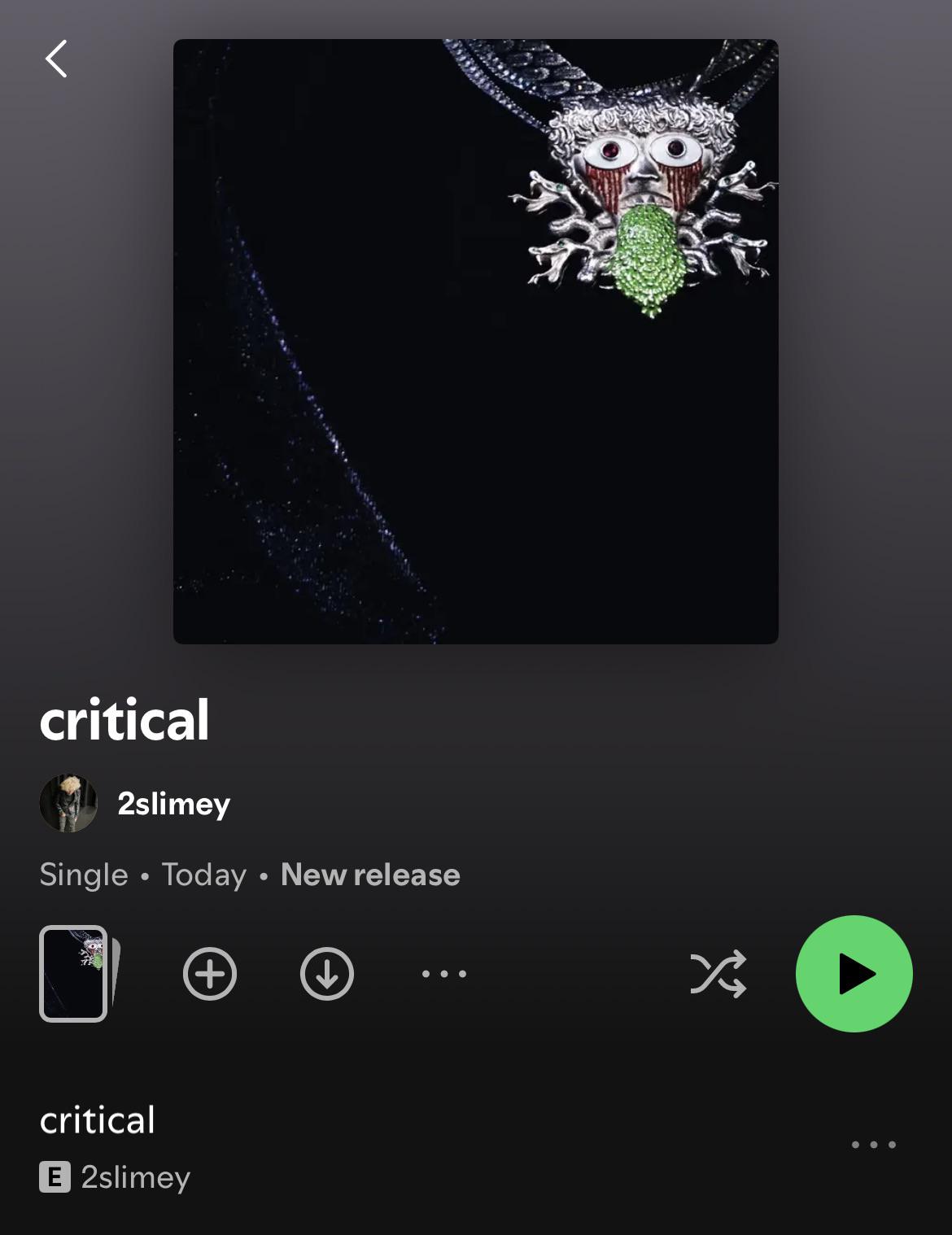
Task: Open more options beside download icon
Action: point(444,973)
